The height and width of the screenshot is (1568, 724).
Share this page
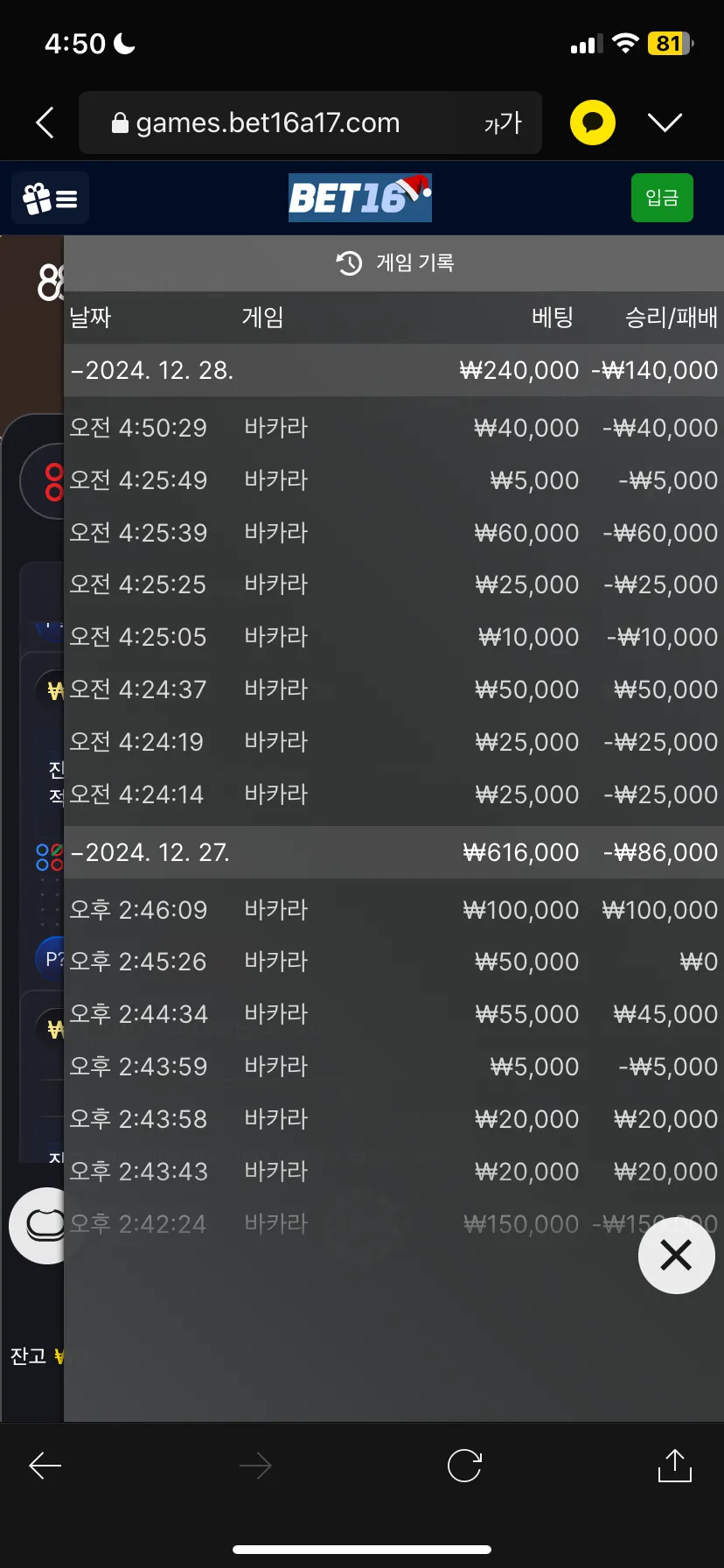(x=674, y=1465)
